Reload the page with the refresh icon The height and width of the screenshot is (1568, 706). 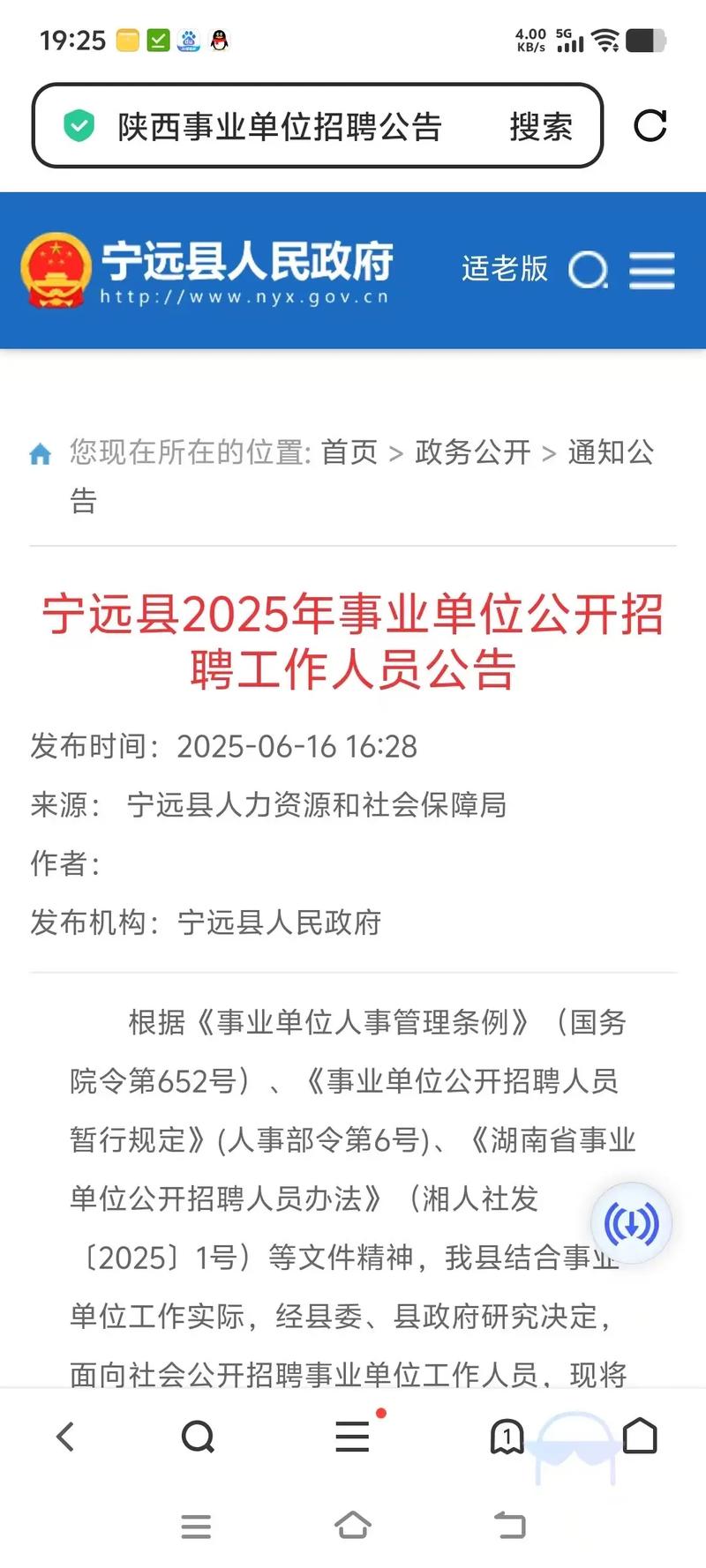[650, 127]
